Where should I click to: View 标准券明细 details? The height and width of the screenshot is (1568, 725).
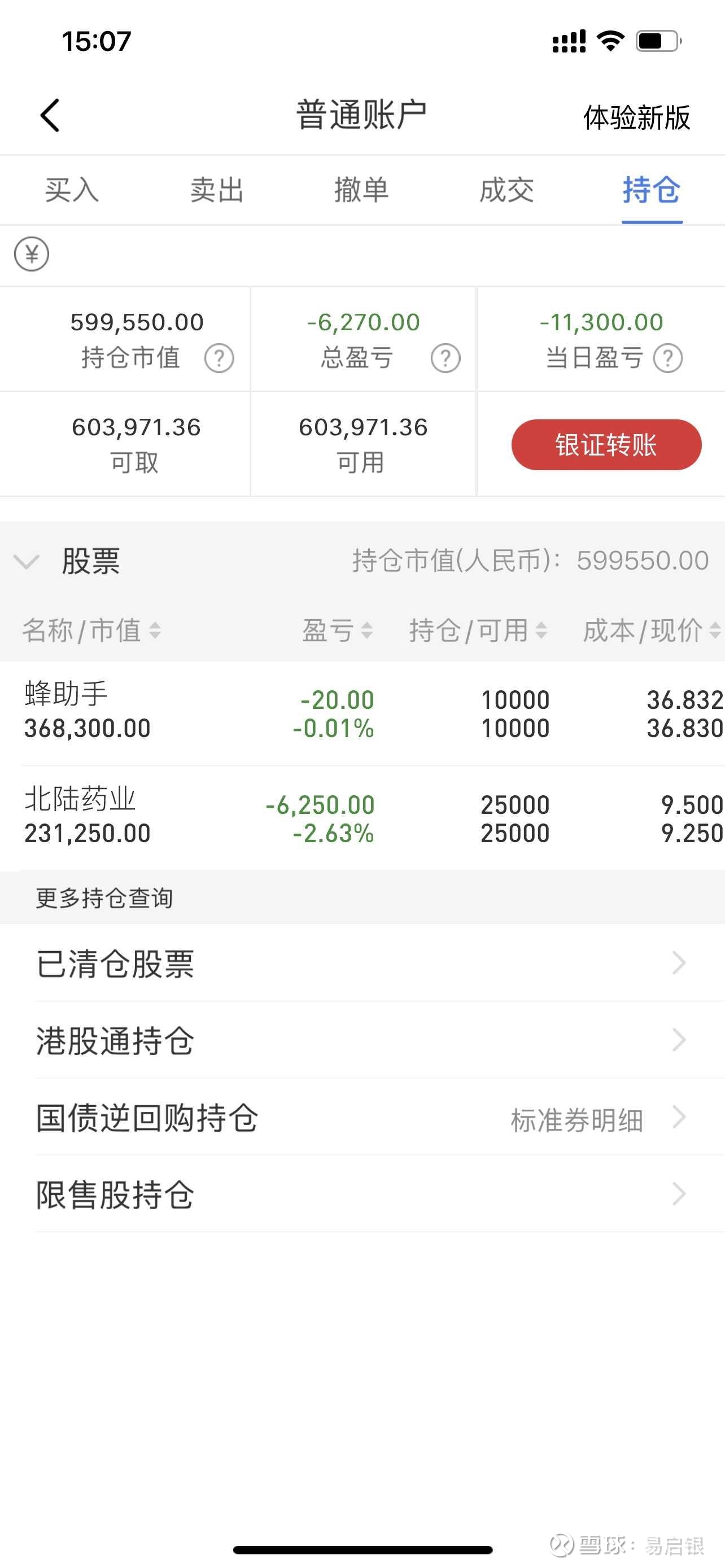click(x=577, y=1120)
